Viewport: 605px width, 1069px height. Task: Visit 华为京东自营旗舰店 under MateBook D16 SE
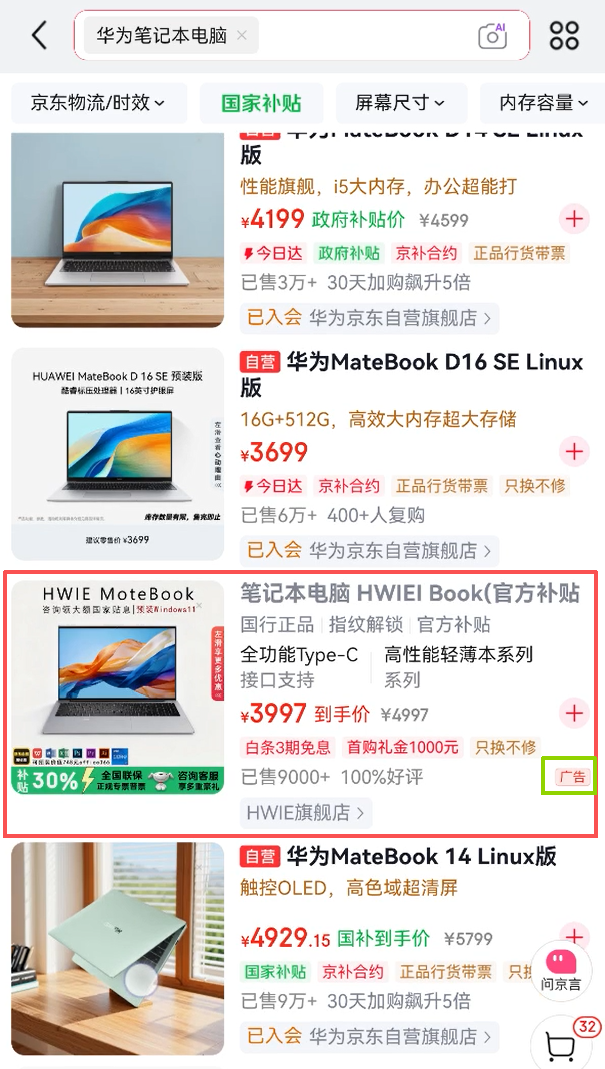pos(369,550)
